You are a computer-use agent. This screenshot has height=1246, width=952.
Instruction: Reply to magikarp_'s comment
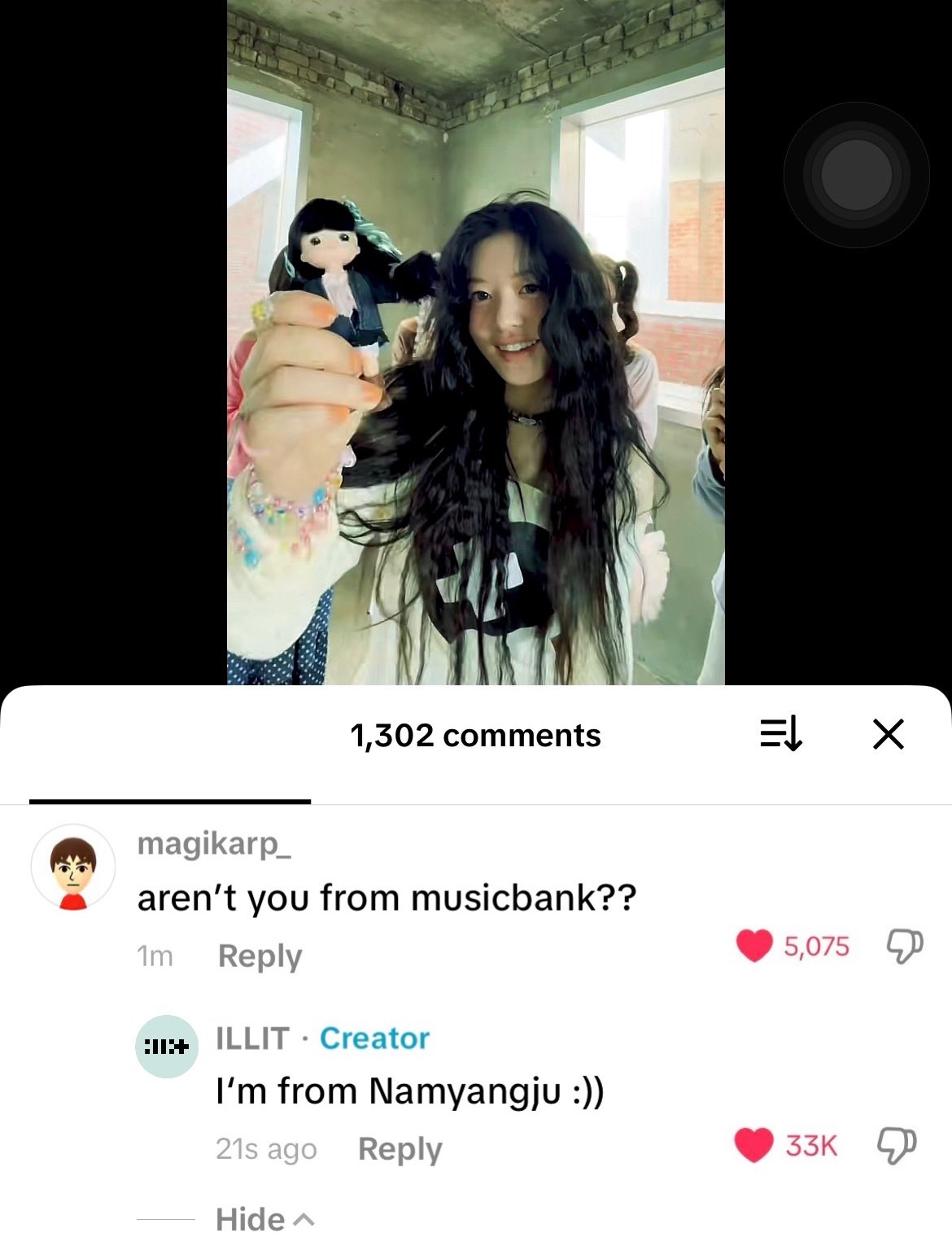pos(260,955)
